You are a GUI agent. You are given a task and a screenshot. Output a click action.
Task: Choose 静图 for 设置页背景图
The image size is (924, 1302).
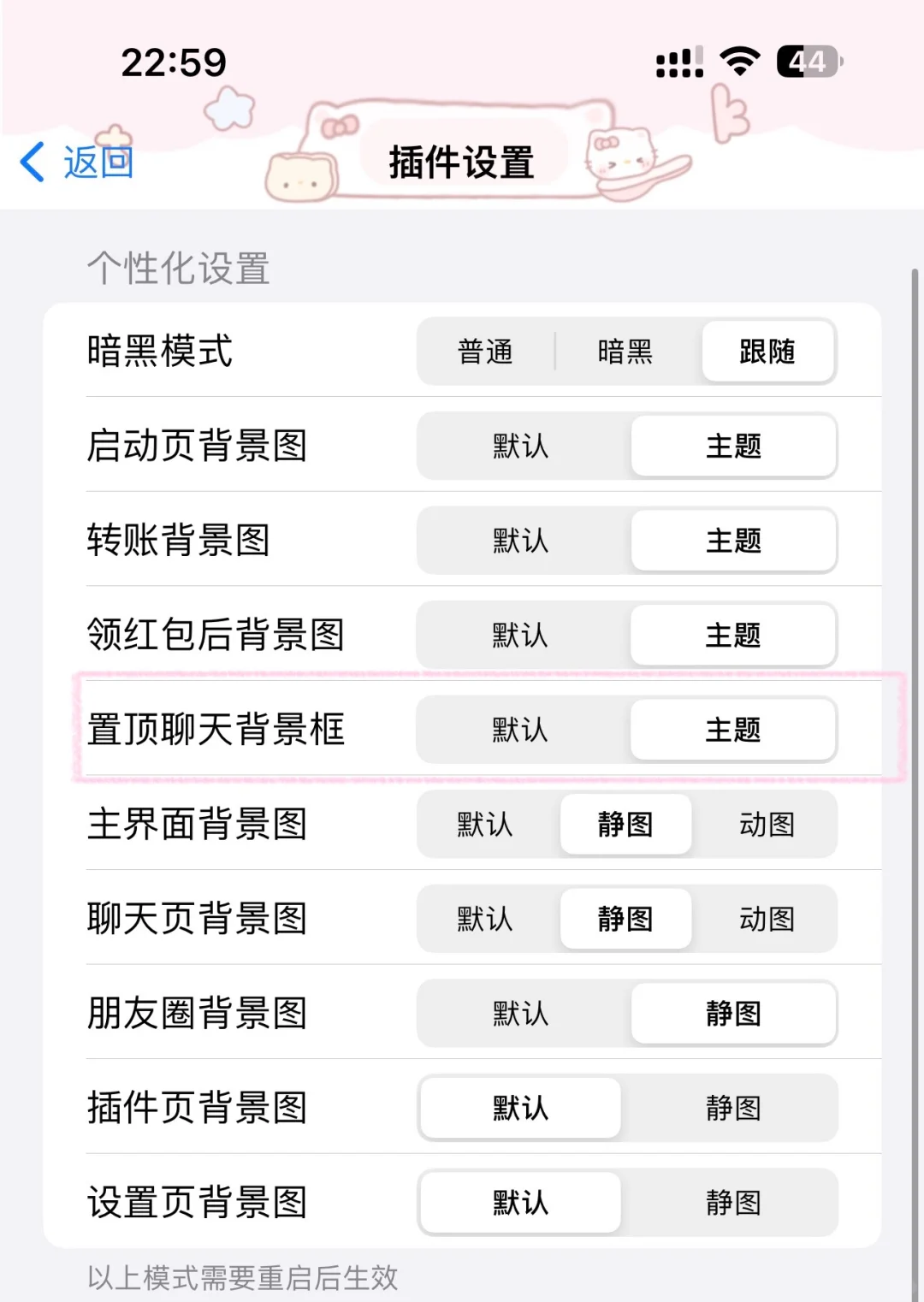click(x=733, y=1203)
